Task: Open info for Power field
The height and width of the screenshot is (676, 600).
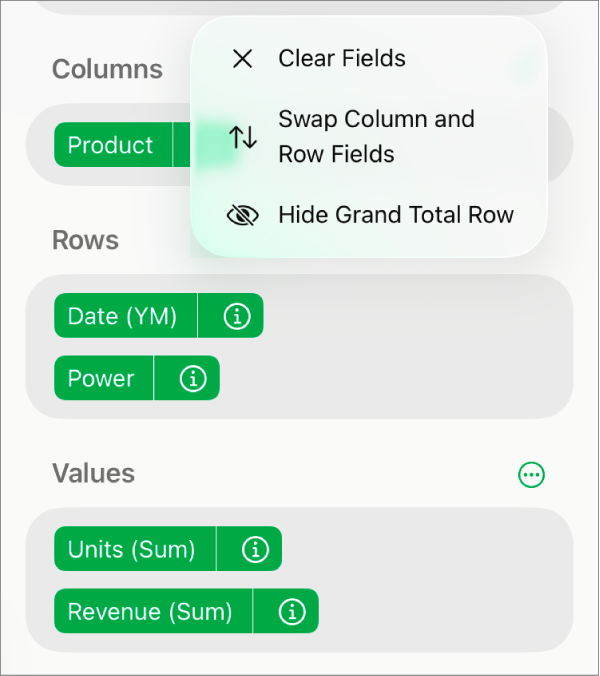Action: (x=192, y=379)
